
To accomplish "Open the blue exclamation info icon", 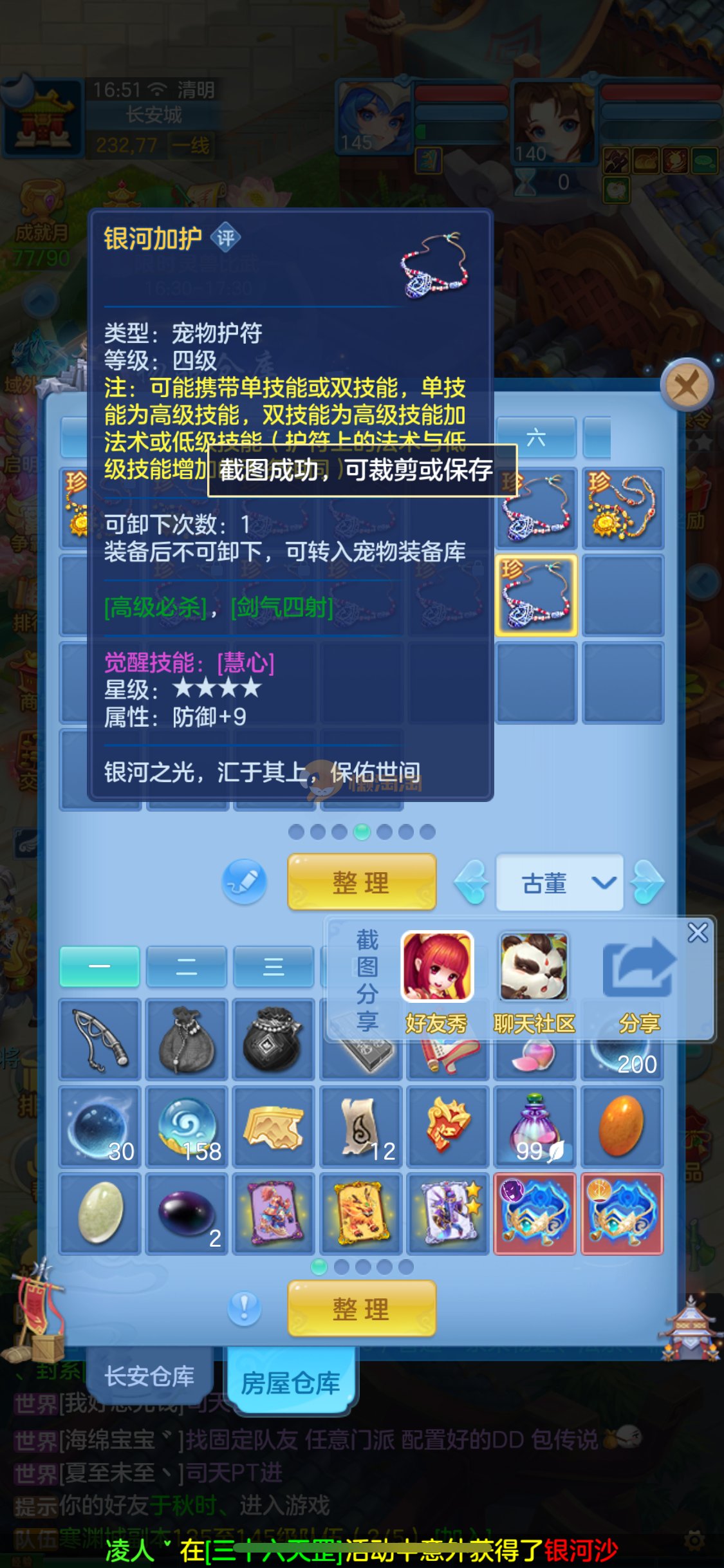I will coord(245,1309).
